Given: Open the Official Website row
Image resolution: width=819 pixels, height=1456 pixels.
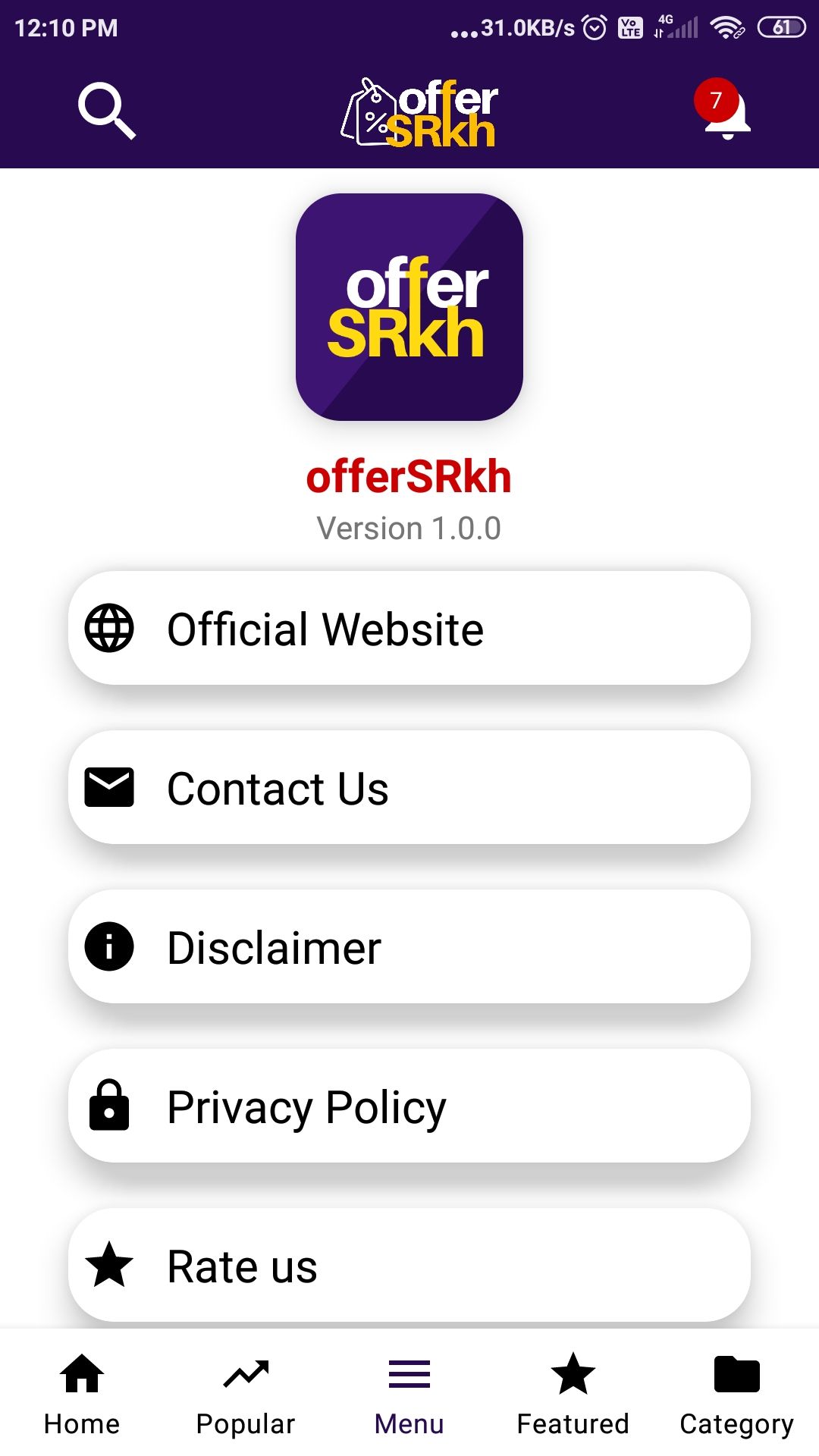Looking at the screenshot, I should coord(409,628).
